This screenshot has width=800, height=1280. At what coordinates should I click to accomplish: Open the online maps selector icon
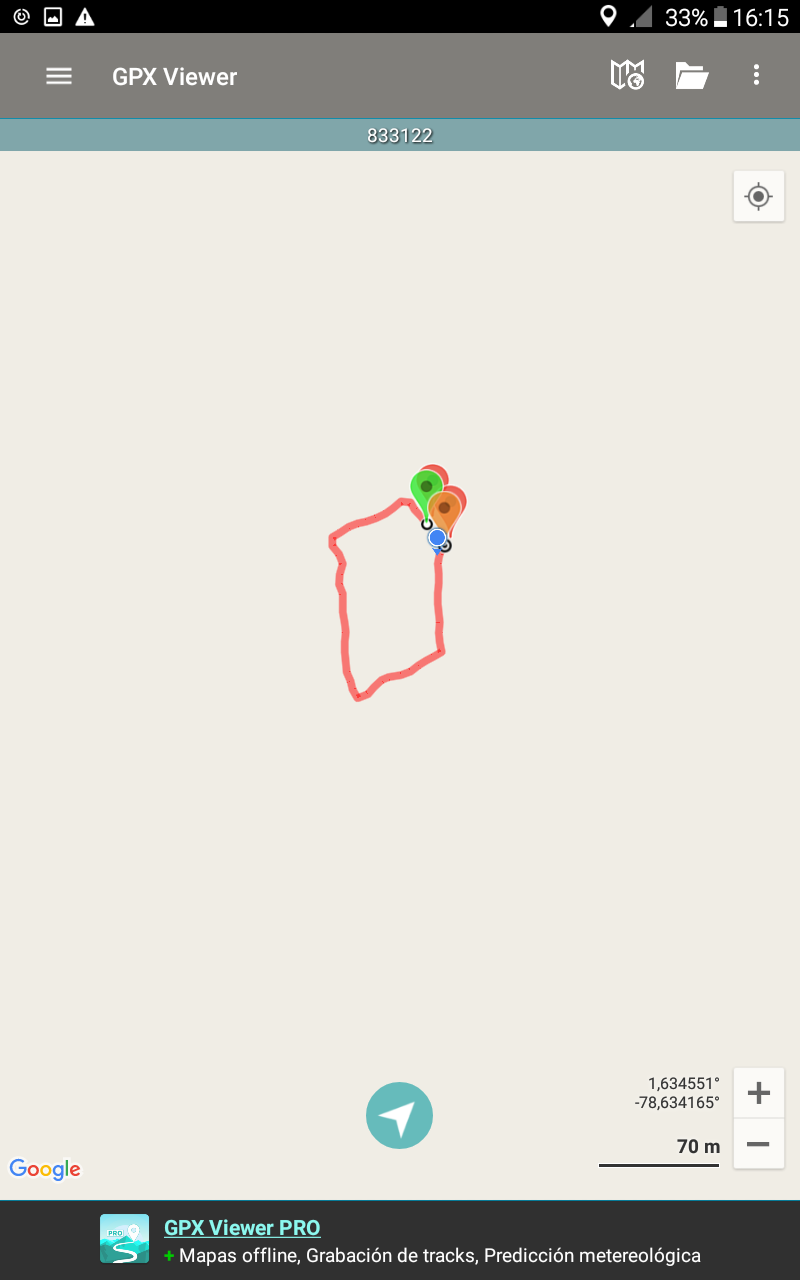627,76
